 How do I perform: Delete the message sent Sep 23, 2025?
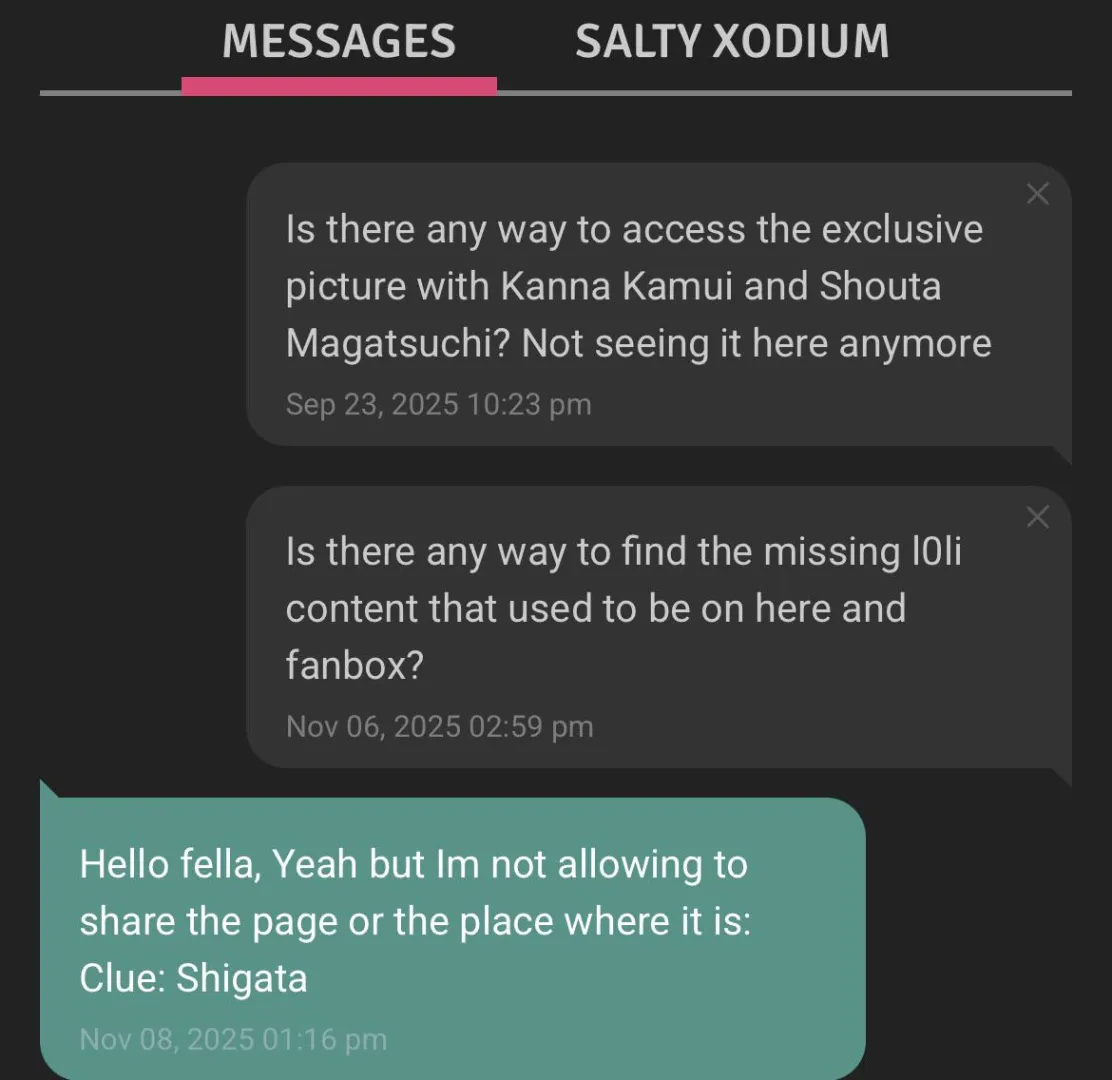[x=1038, y=194]
